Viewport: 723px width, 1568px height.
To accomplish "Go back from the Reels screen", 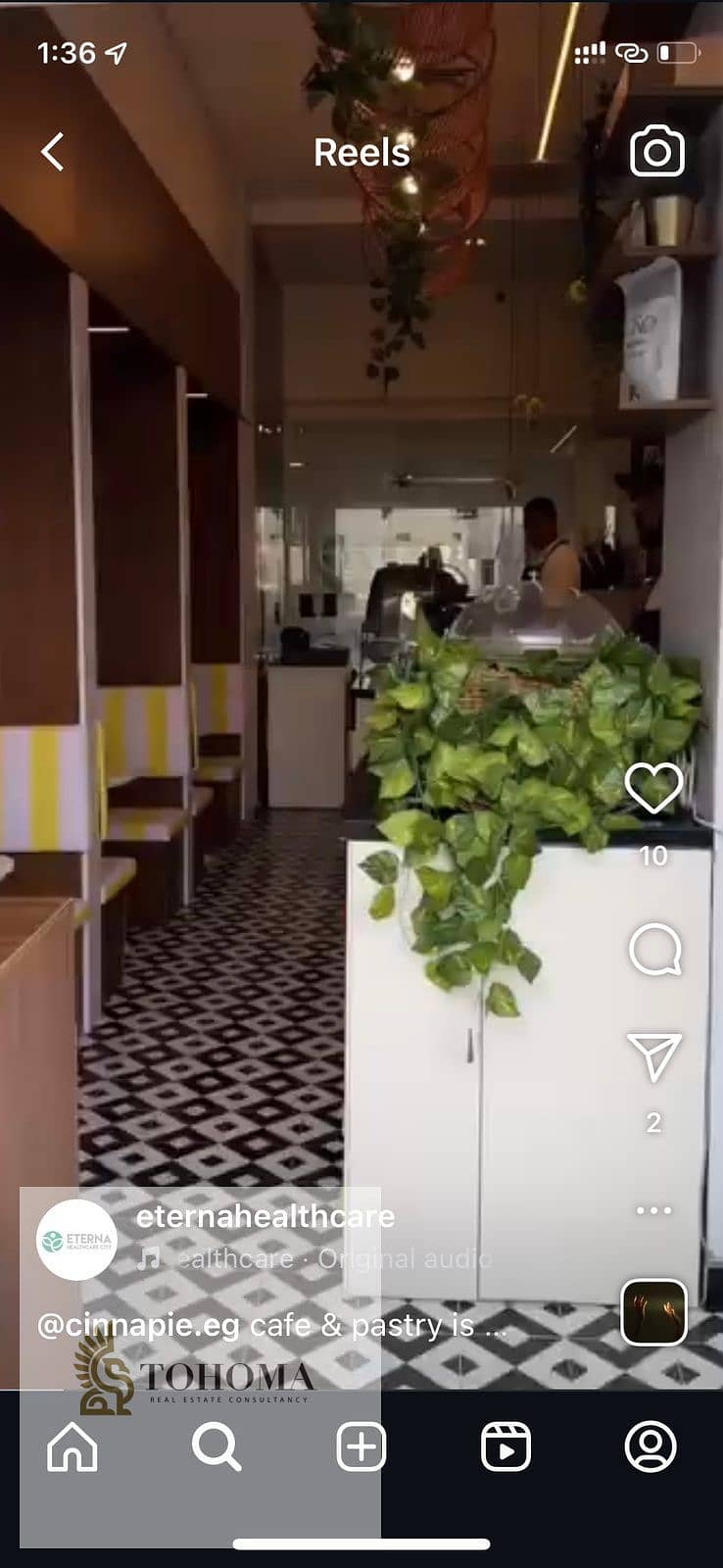I will 53,152.
